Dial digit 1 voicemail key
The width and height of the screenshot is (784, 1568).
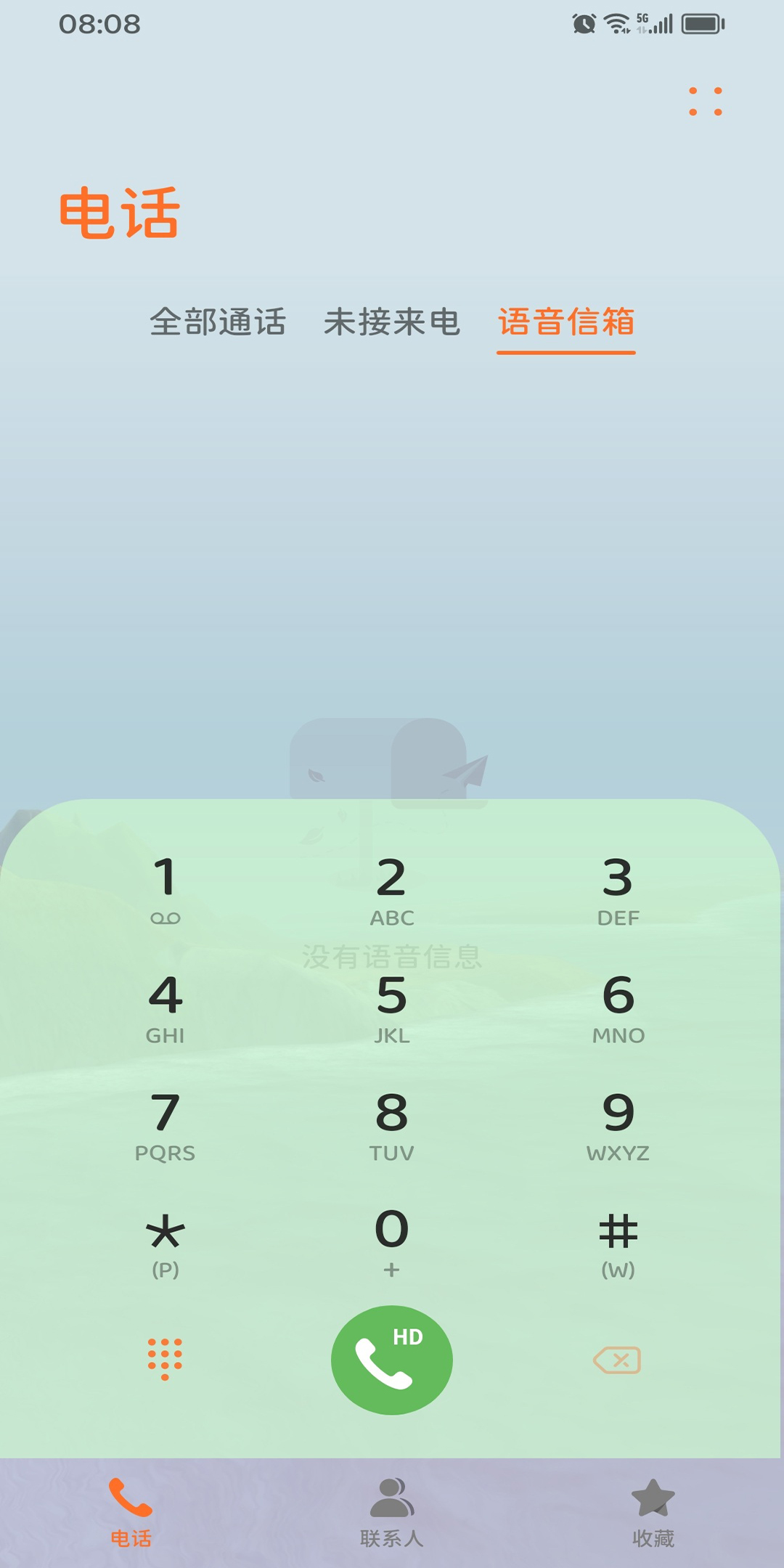coord(166,889)
